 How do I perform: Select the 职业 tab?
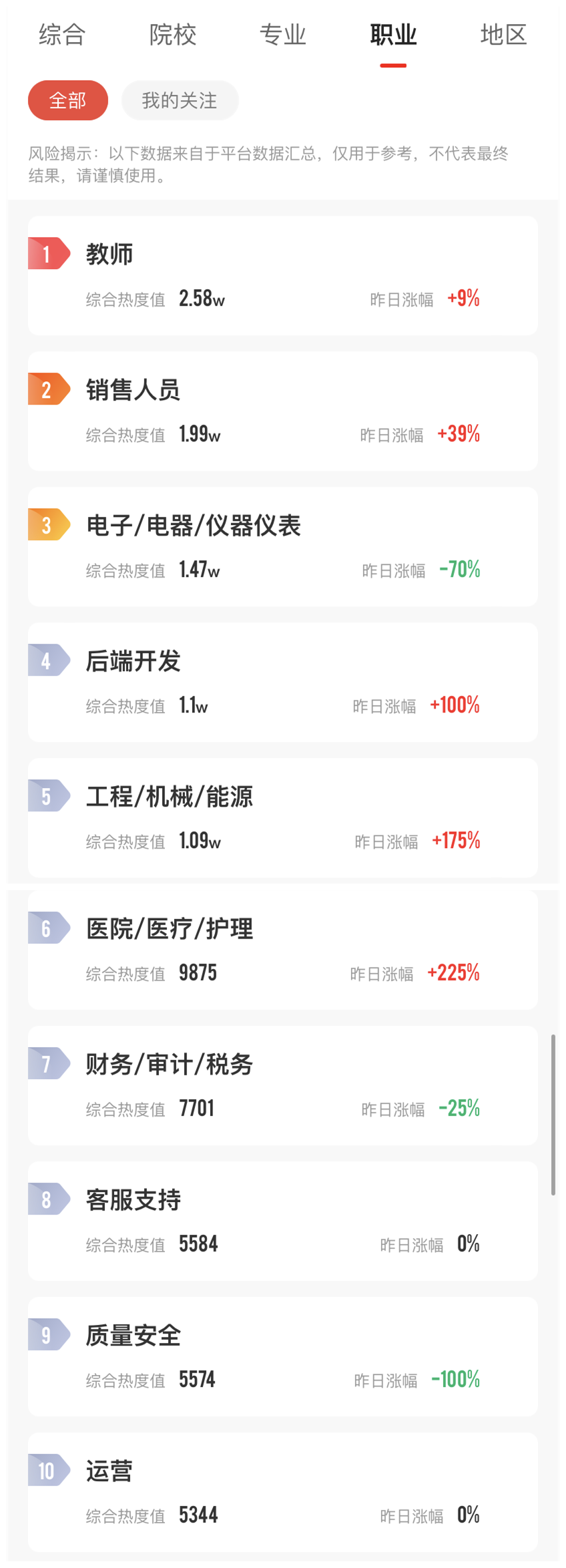(x=393, y=35)
